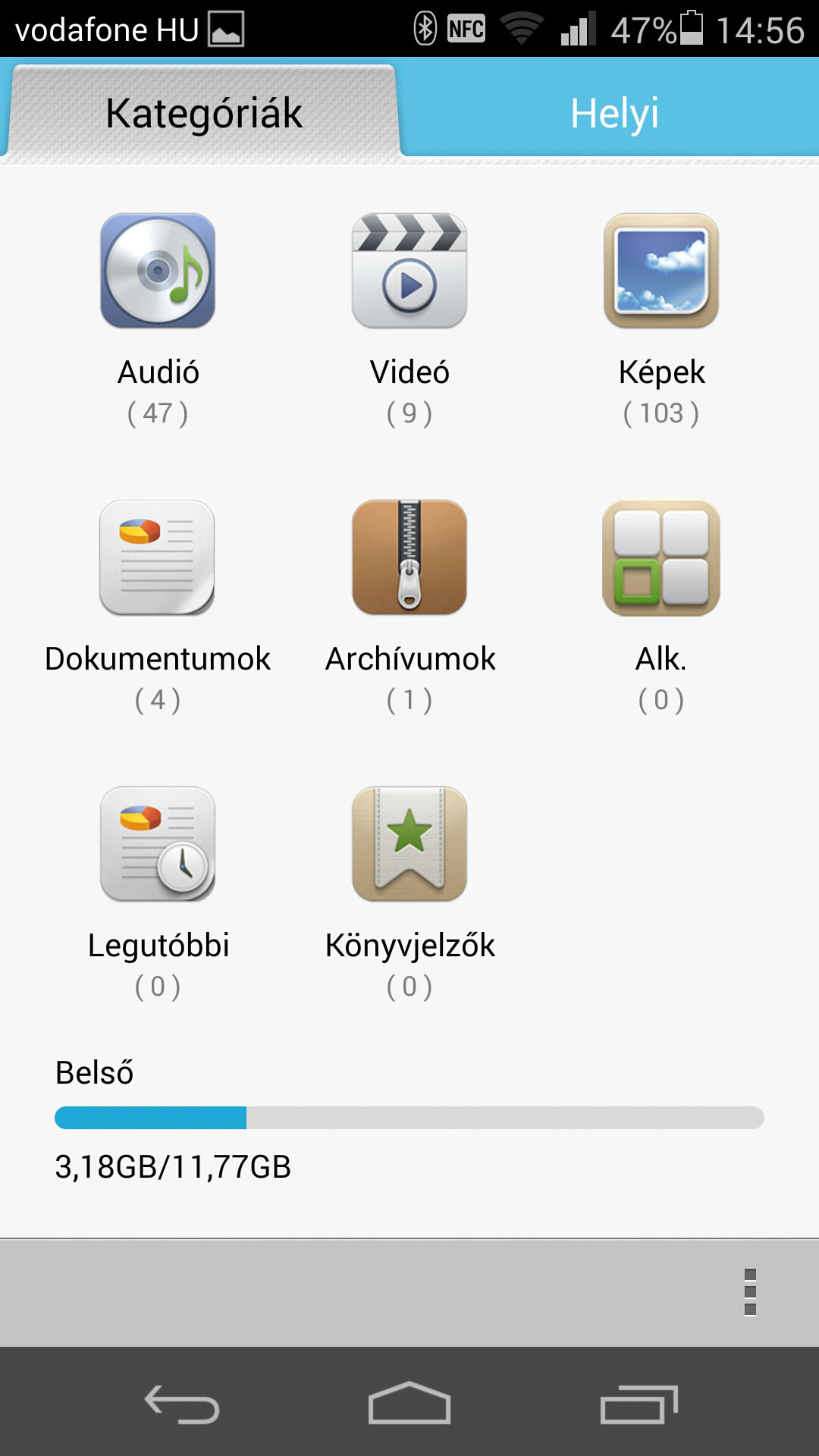
Task: Switch to the Helyi tab
Action: pos(613,112)
